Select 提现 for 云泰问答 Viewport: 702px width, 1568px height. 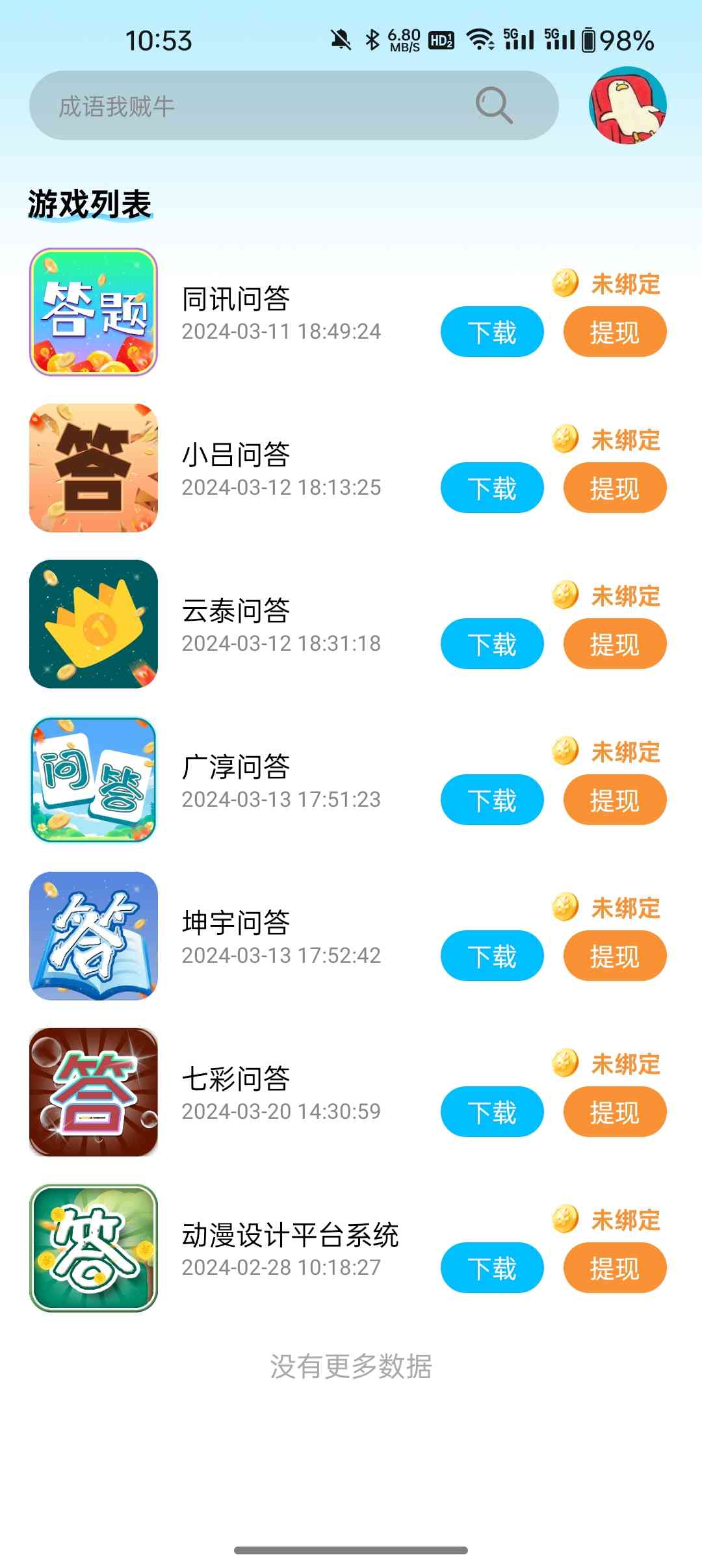(x=614, y=644)
